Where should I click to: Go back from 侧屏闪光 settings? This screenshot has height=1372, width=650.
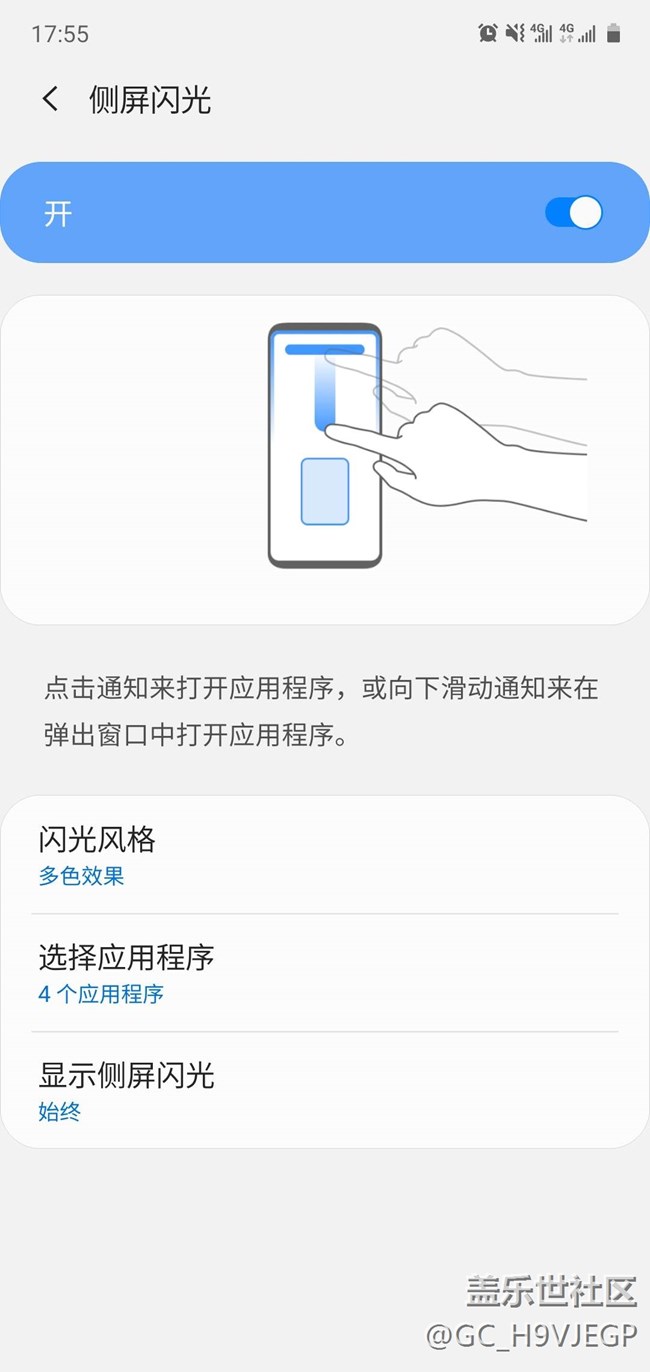tap(50, 100)
